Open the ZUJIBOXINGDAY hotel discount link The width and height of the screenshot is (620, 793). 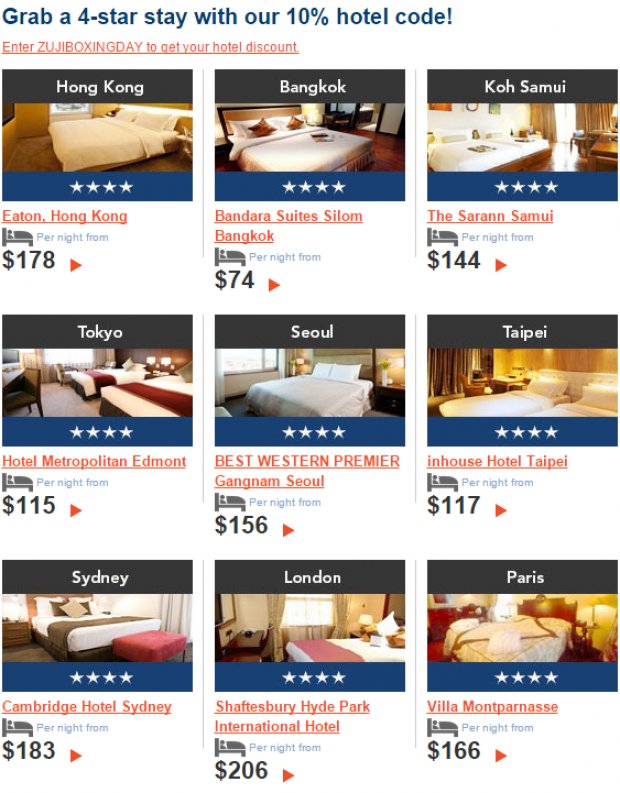(150, 47)
